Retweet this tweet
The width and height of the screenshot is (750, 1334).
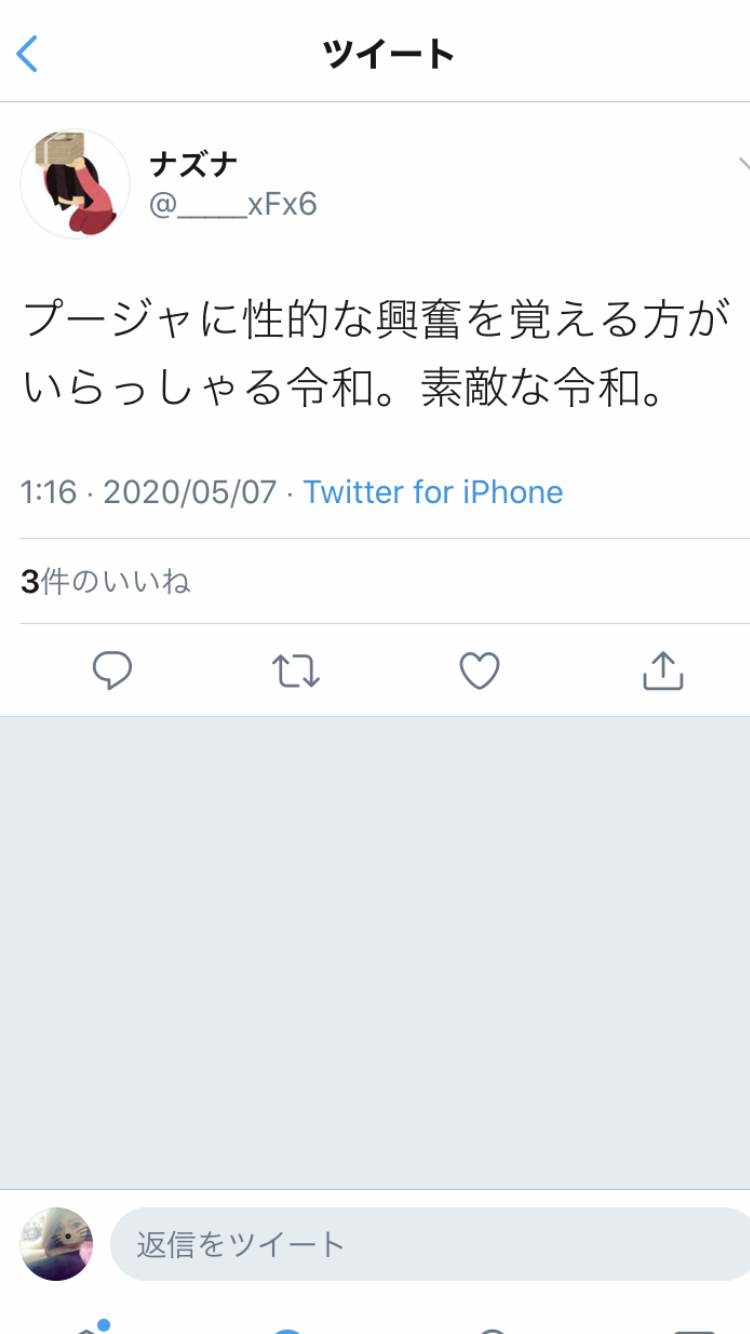[296, 671]
